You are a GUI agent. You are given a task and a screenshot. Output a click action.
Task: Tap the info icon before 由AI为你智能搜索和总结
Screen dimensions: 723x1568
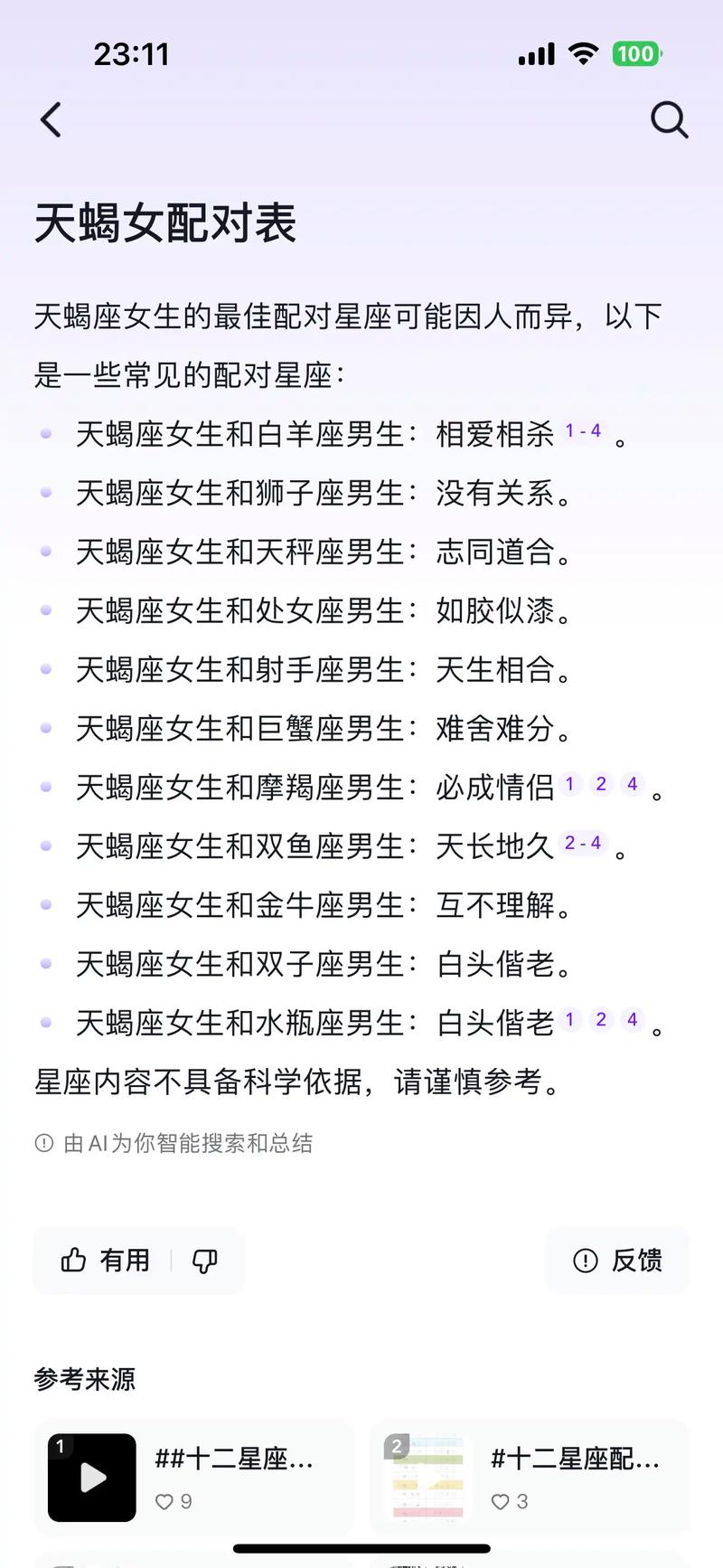(x=42, y=1143)
